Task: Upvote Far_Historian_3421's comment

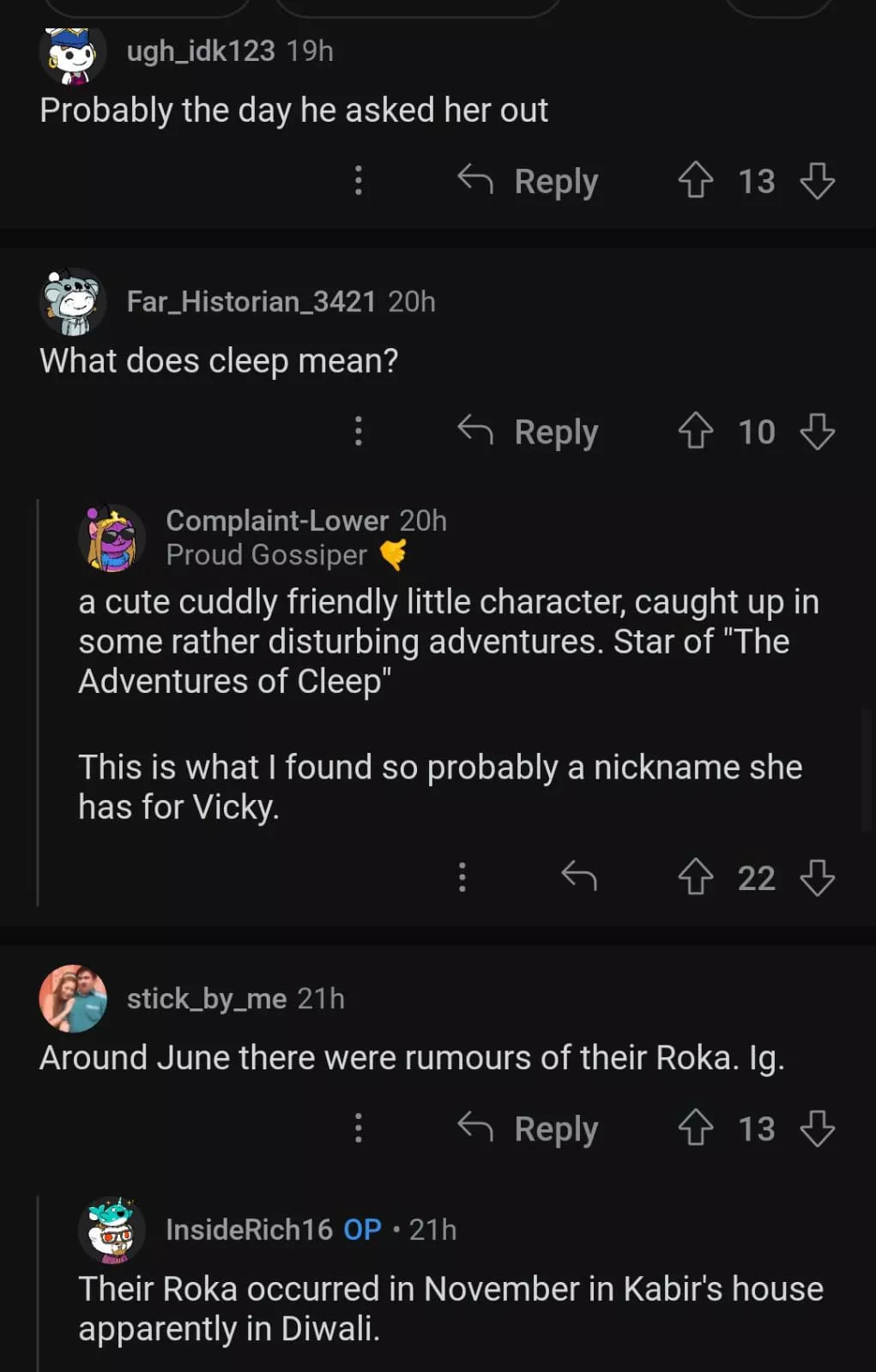Action: pos(695,431)
